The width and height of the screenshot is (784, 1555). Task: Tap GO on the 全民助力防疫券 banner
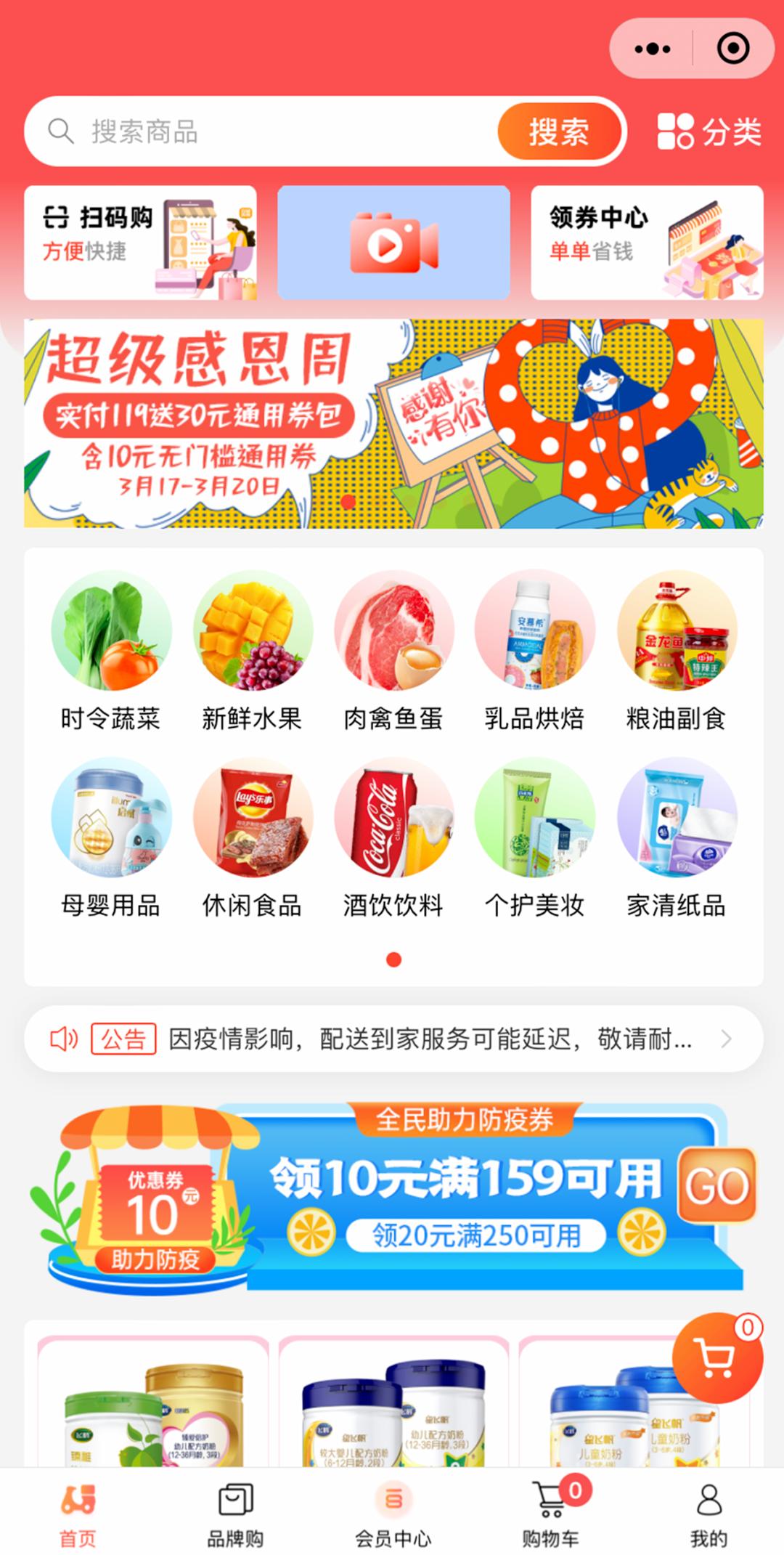click(717, 1185)
